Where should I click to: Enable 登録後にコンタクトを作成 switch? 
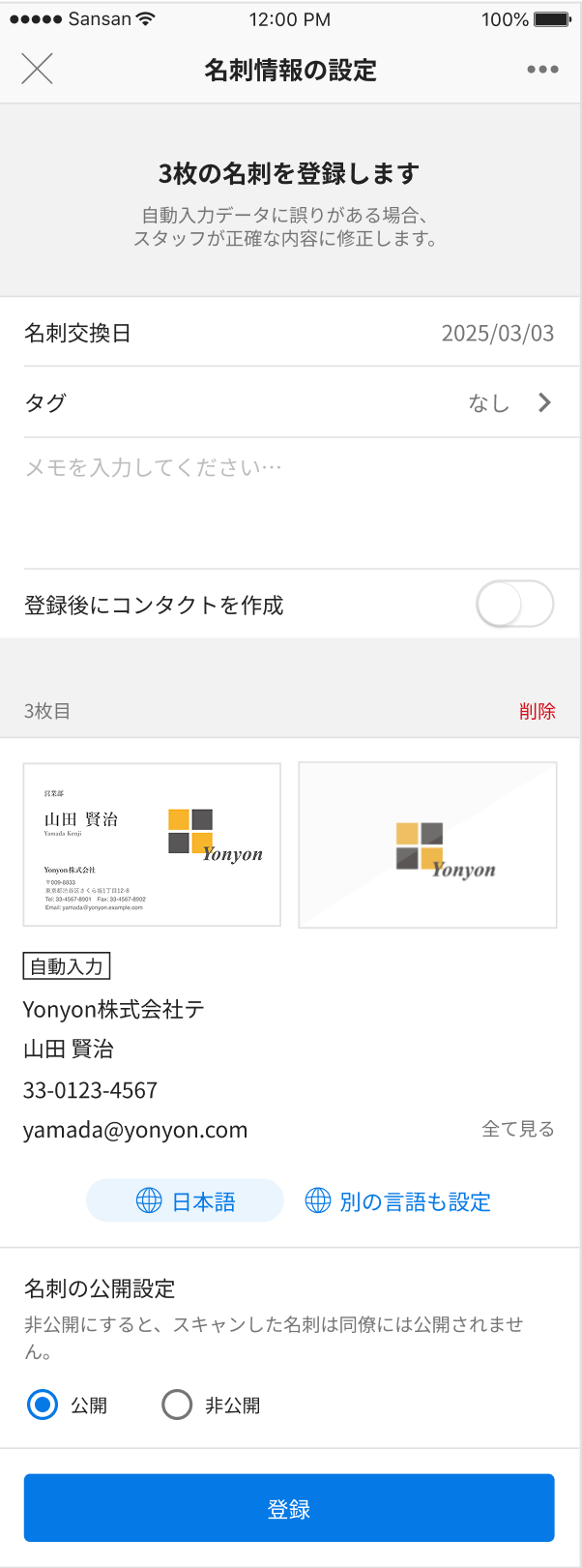pos(514,605)
